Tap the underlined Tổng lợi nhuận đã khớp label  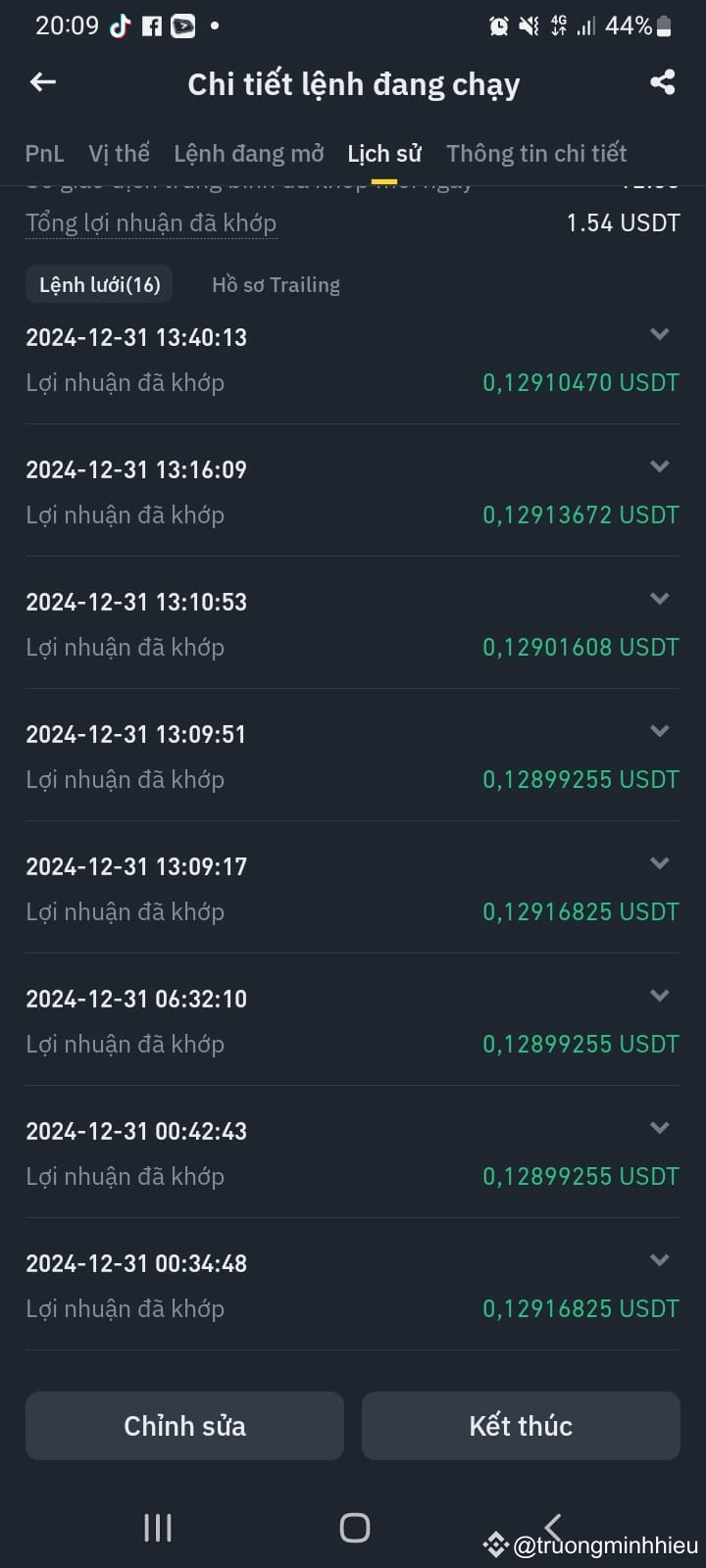[x=151, y=222]
